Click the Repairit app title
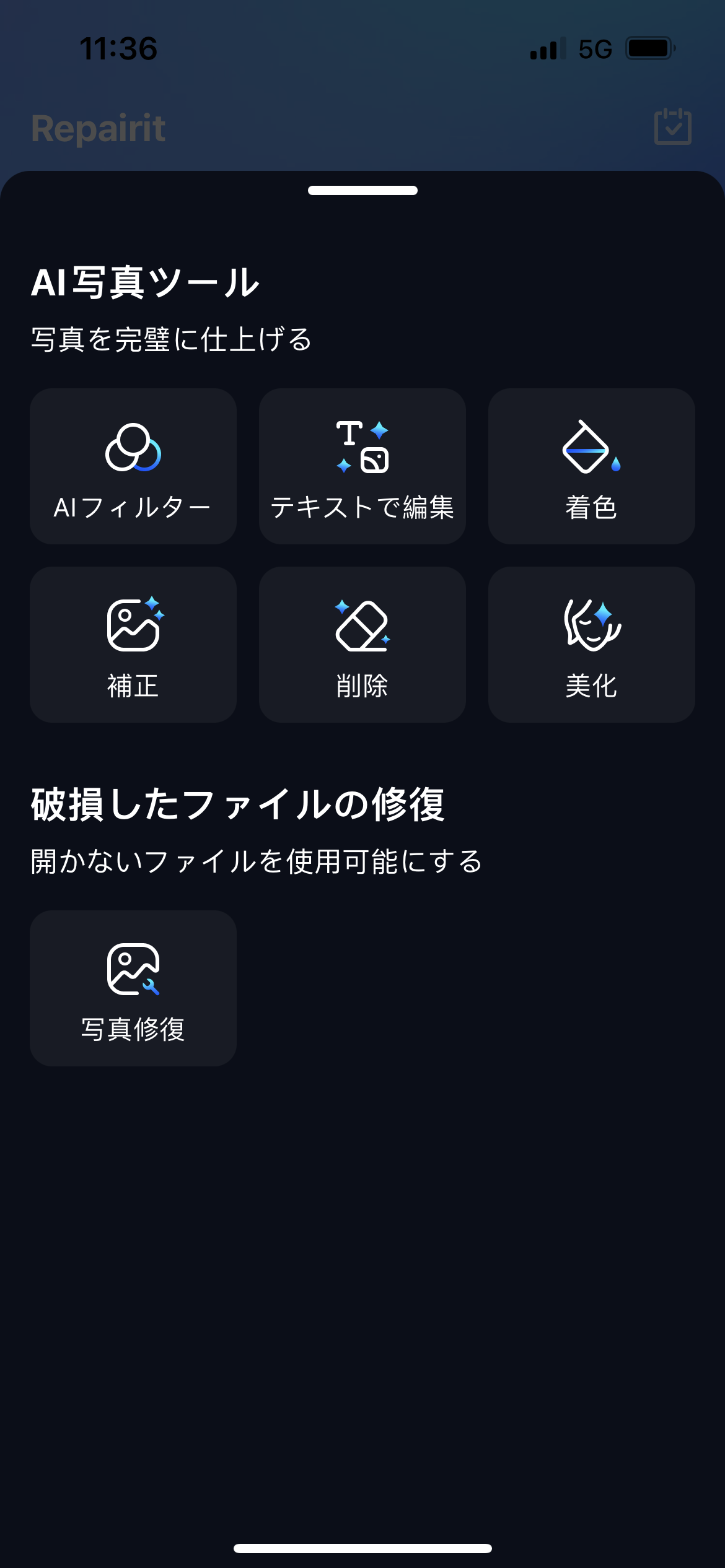This screenshot has width=725, height=1568. tap(98, 128)
